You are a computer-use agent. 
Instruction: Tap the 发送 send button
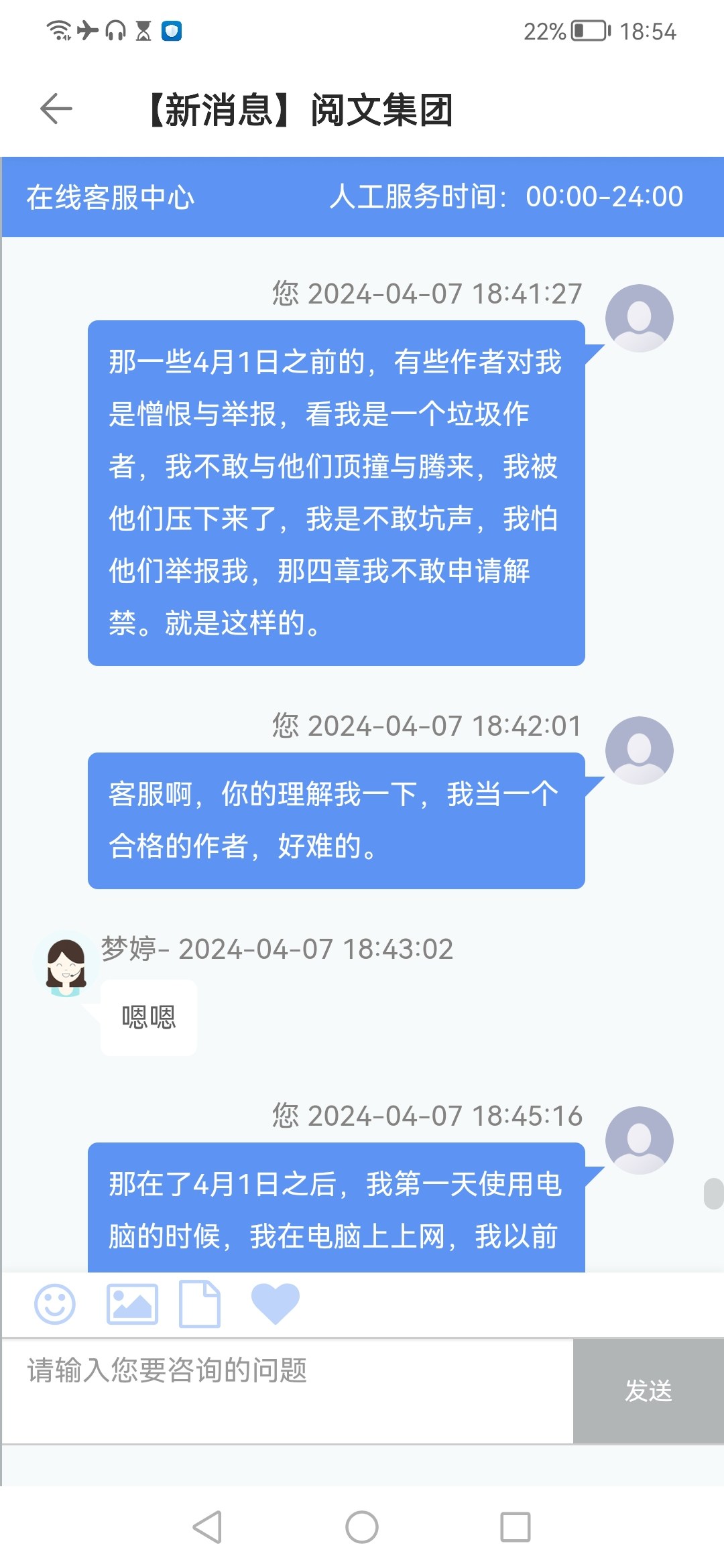pos(648,1391)
